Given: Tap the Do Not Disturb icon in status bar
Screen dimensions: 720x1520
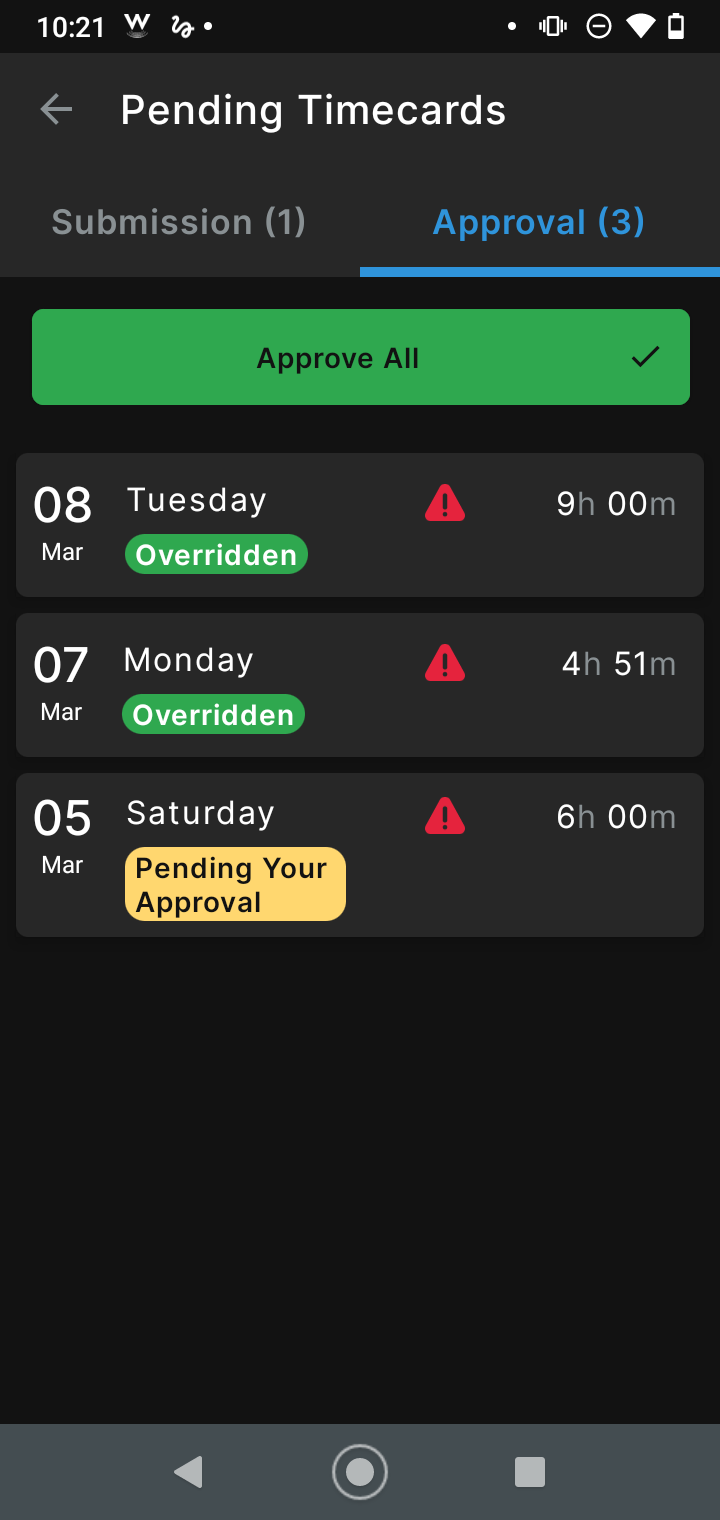Looking at the screenshot, I should pyautogui.click(x=597, y=27).
